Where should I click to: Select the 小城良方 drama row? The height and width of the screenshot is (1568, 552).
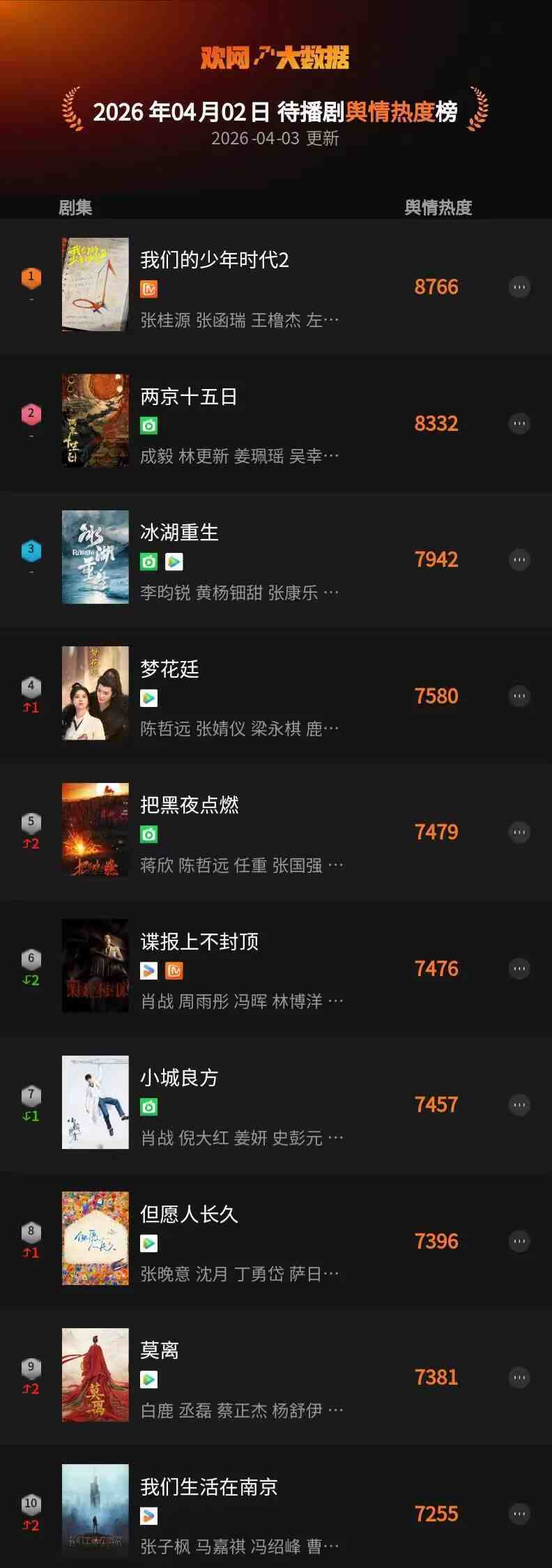[x=179, y=1078]
